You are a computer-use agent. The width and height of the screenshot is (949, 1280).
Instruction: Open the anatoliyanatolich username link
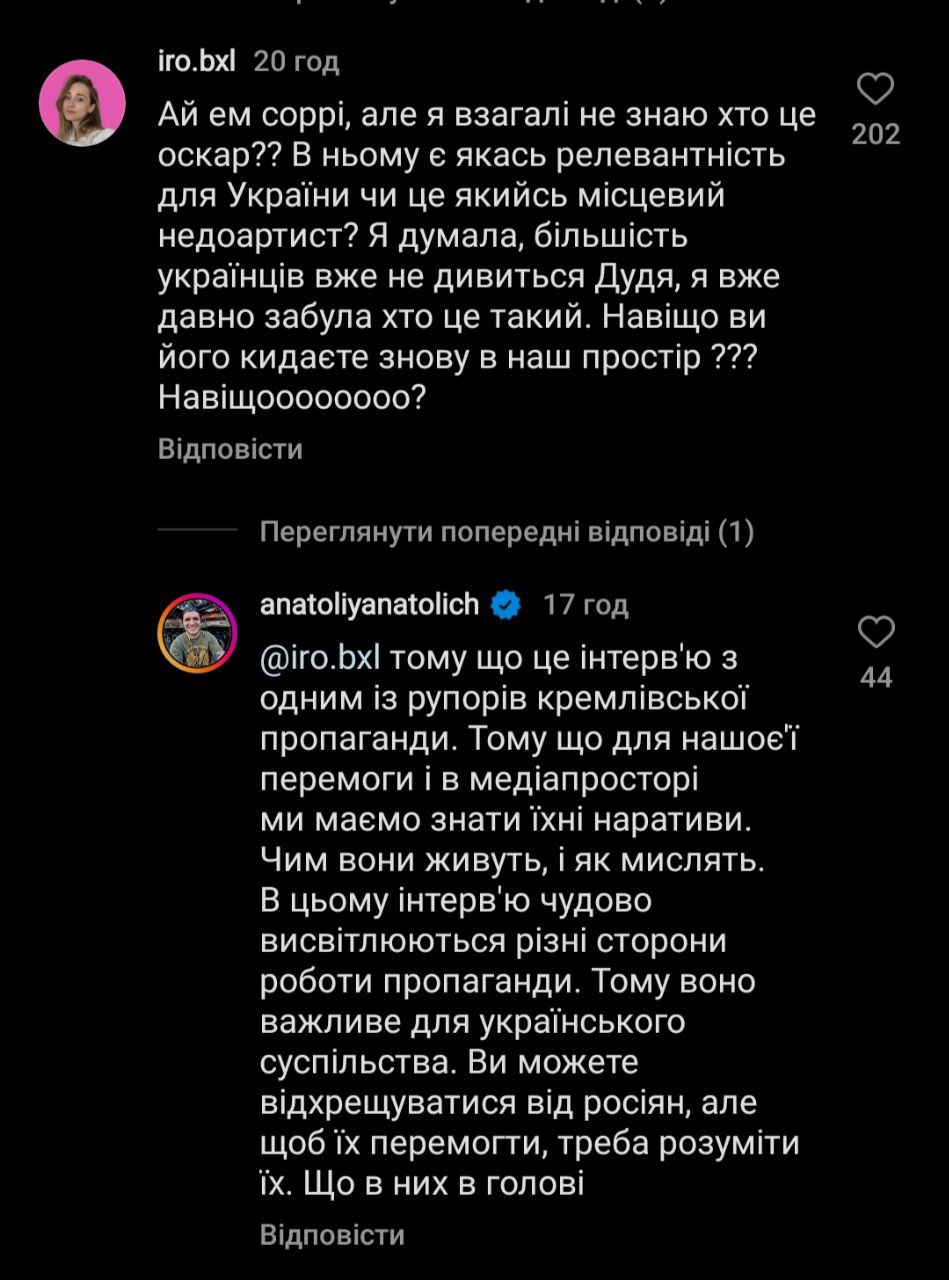click(x=369, y=605)
